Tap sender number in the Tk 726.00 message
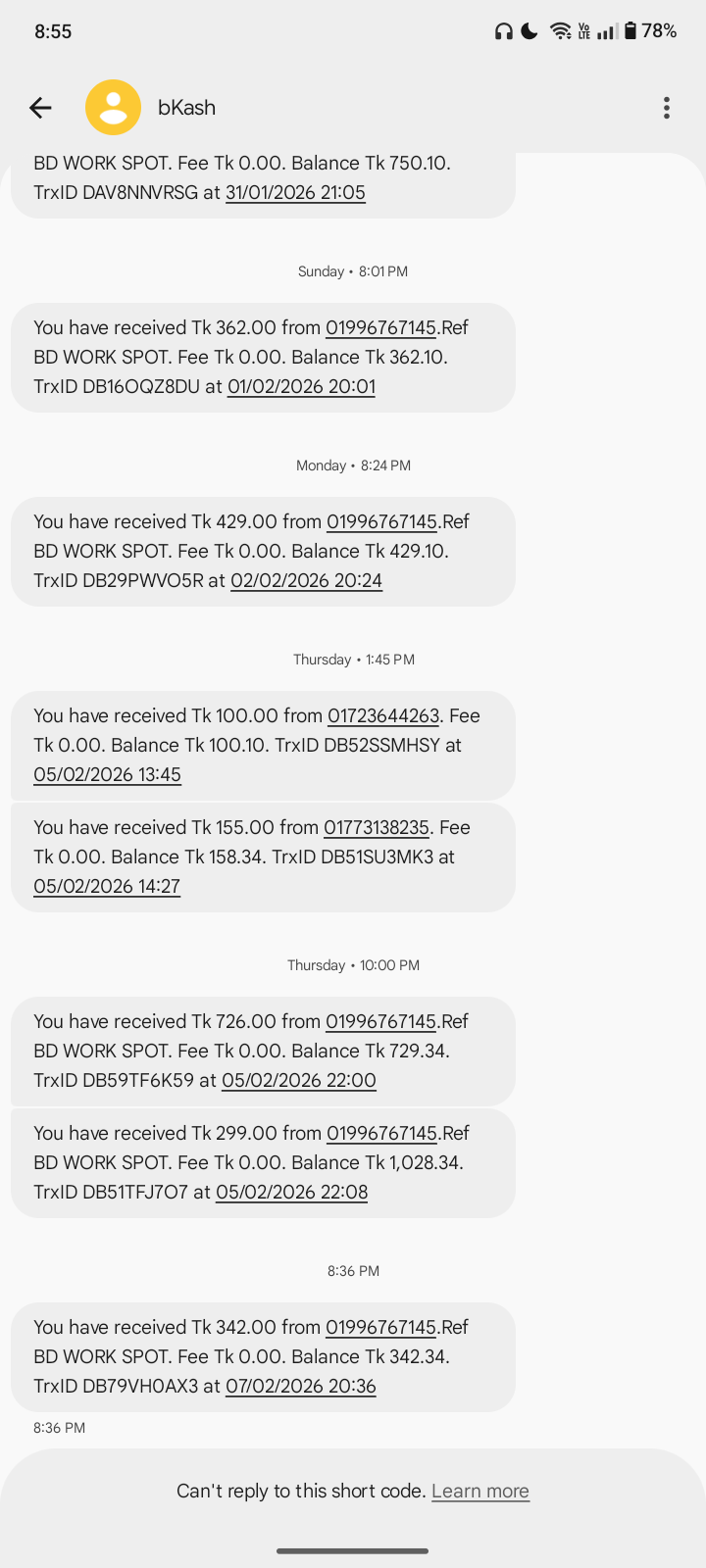 (380, 1021)
